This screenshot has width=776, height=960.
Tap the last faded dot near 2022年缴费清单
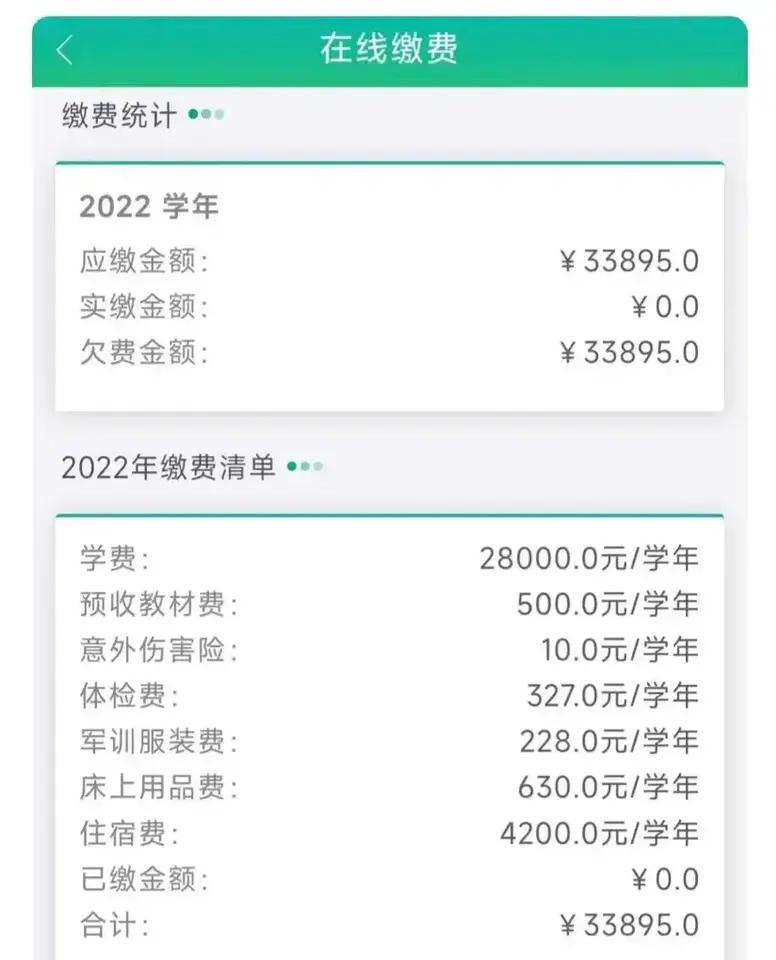[x=317, y=466]
